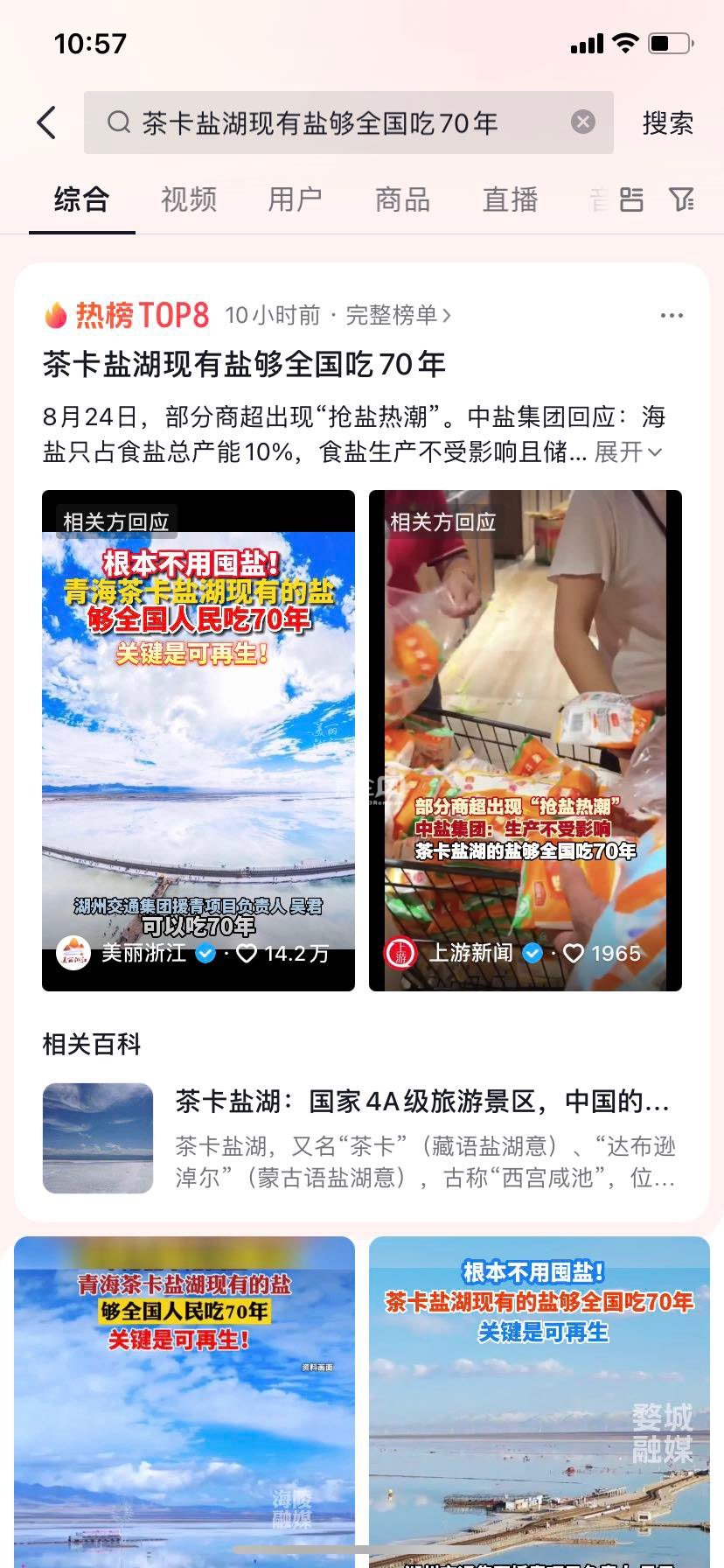Play the 美丽浙江 video

(x=198, y=739)
